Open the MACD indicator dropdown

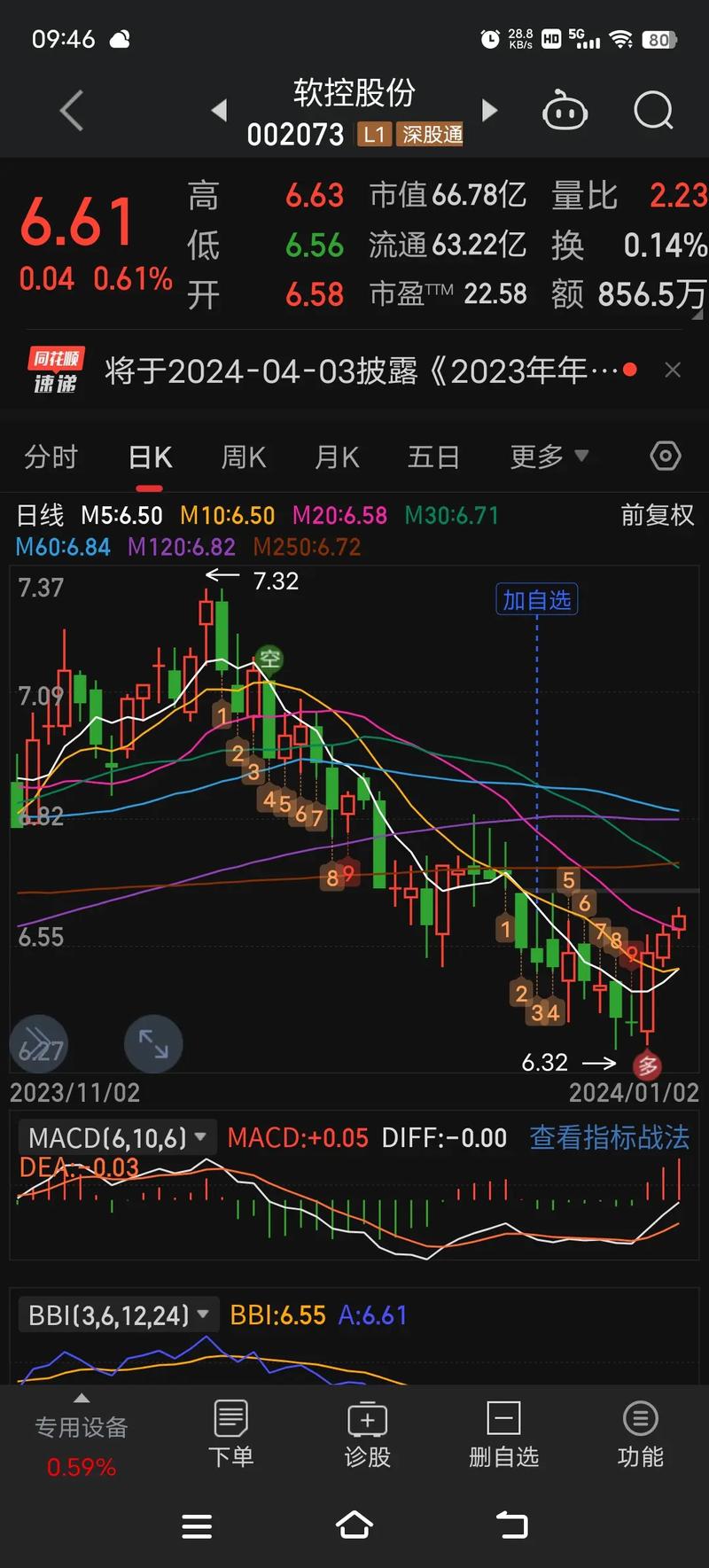[115, 1137]
